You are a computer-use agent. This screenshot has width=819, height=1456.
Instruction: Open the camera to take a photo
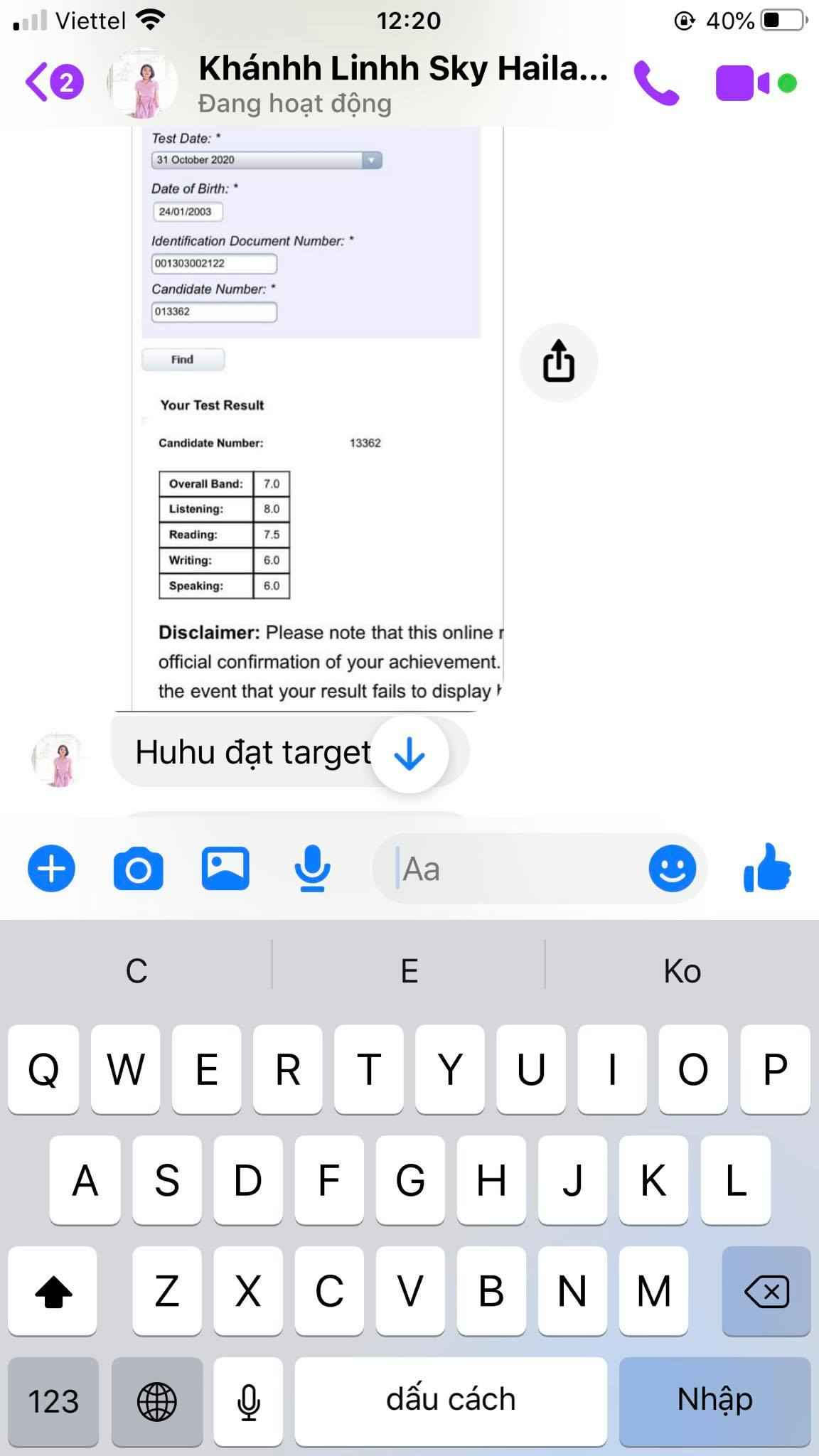click(x=138, y=868)
